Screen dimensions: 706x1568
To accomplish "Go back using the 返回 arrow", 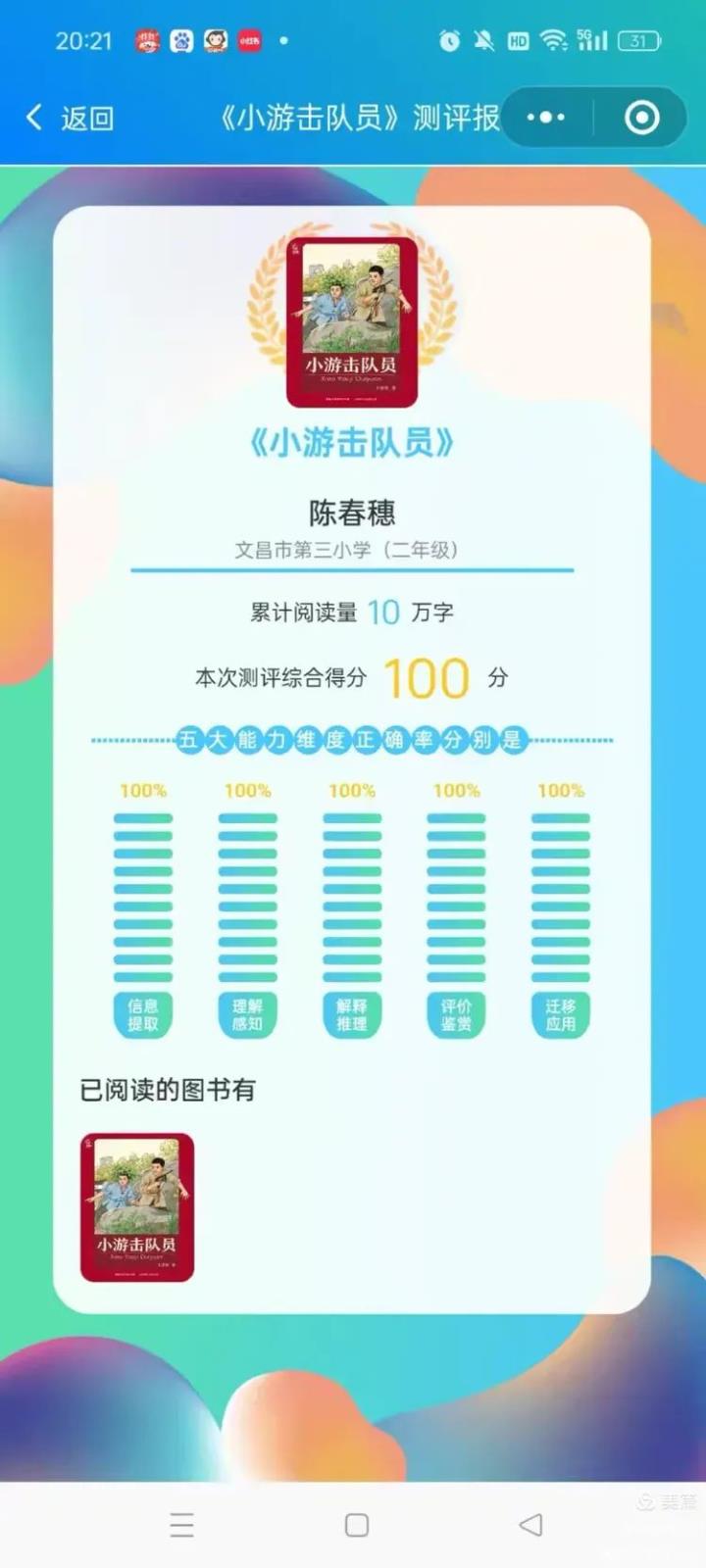I will (x=69, y=119).
